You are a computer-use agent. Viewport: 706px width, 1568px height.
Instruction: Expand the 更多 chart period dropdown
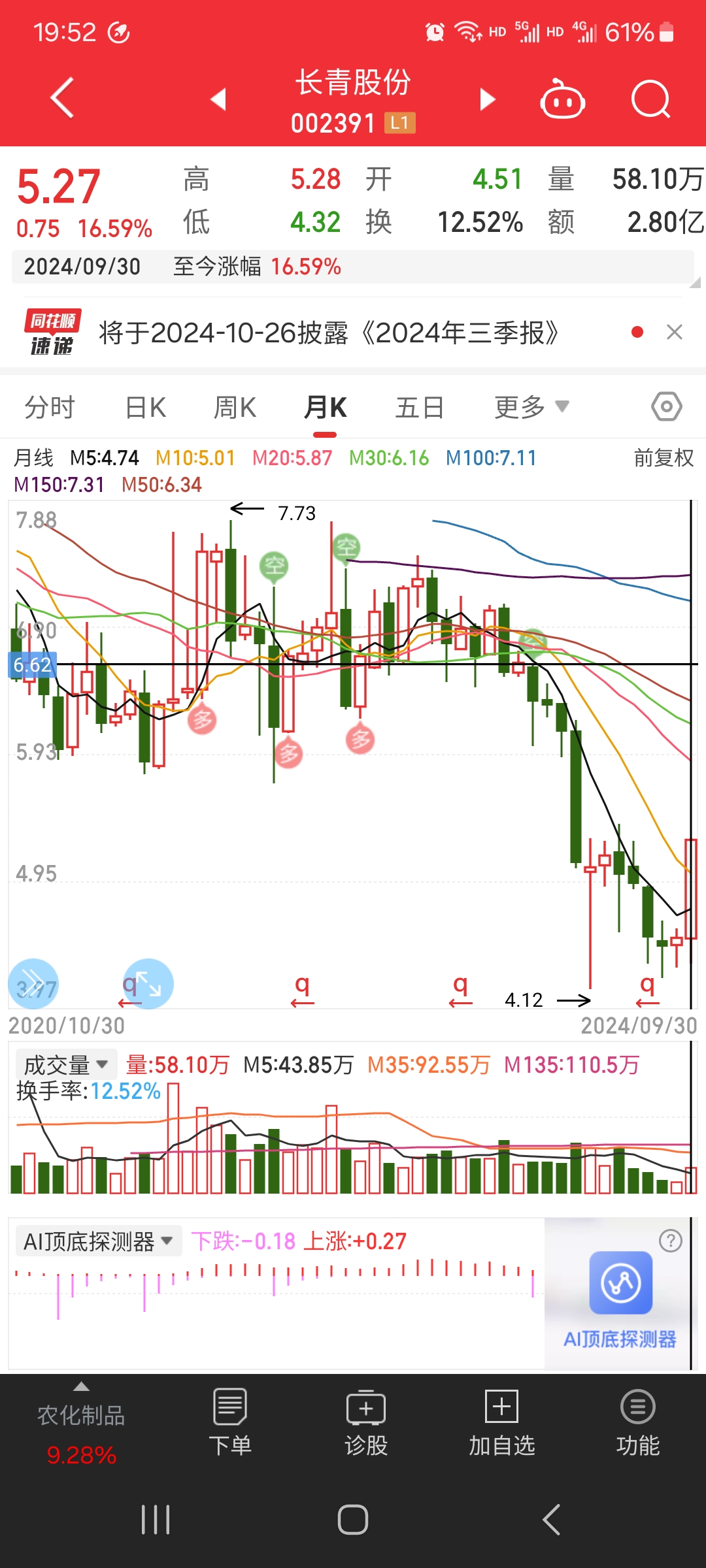531,408
